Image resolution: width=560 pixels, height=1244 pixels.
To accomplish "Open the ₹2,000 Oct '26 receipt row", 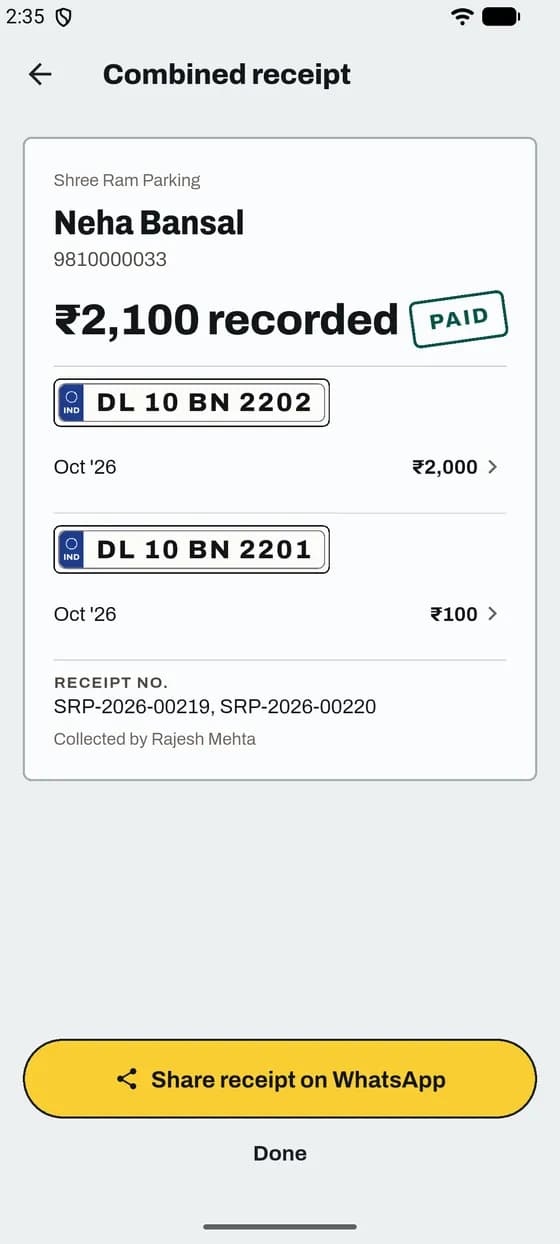I will (280, 467).
